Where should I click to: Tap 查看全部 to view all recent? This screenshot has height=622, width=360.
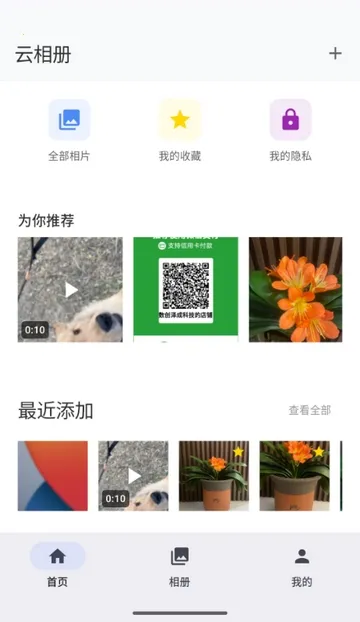(x=310, y=410)
